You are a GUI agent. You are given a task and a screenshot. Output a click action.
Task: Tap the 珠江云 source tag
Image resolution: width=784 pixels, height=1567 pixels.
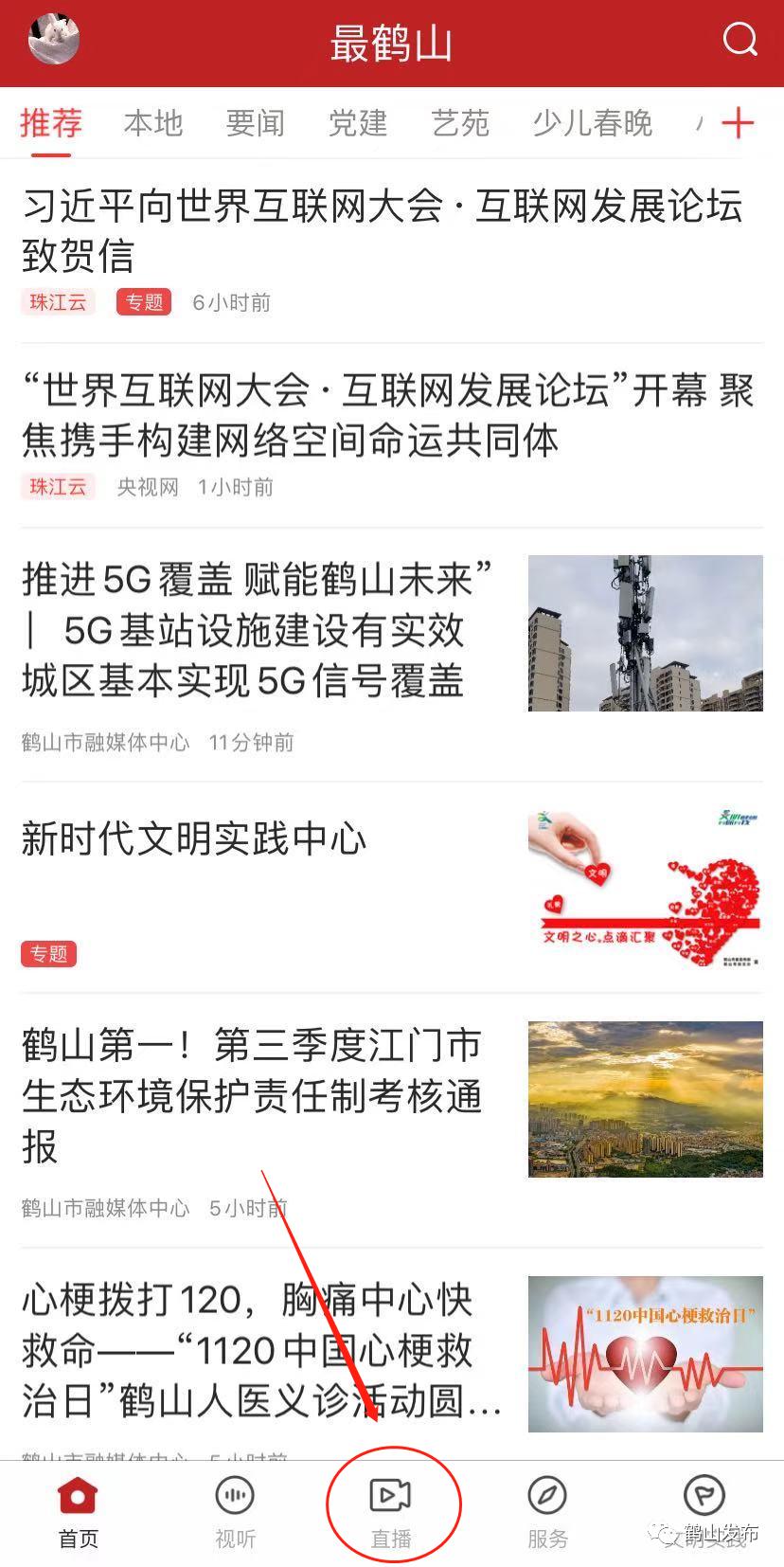(x=58, y=301)
